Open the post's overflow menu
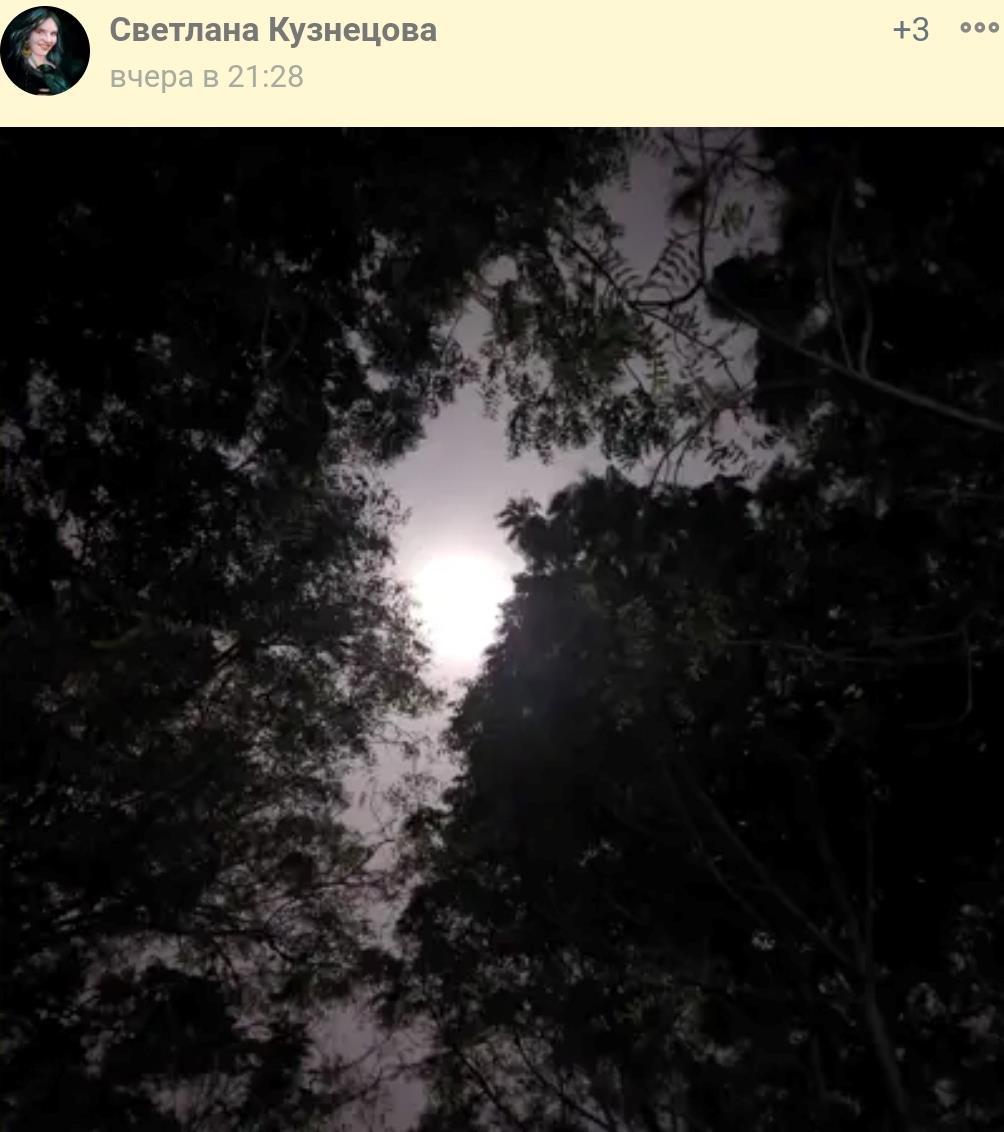Screen dimensions: 1004x1132 click(978, 29)
